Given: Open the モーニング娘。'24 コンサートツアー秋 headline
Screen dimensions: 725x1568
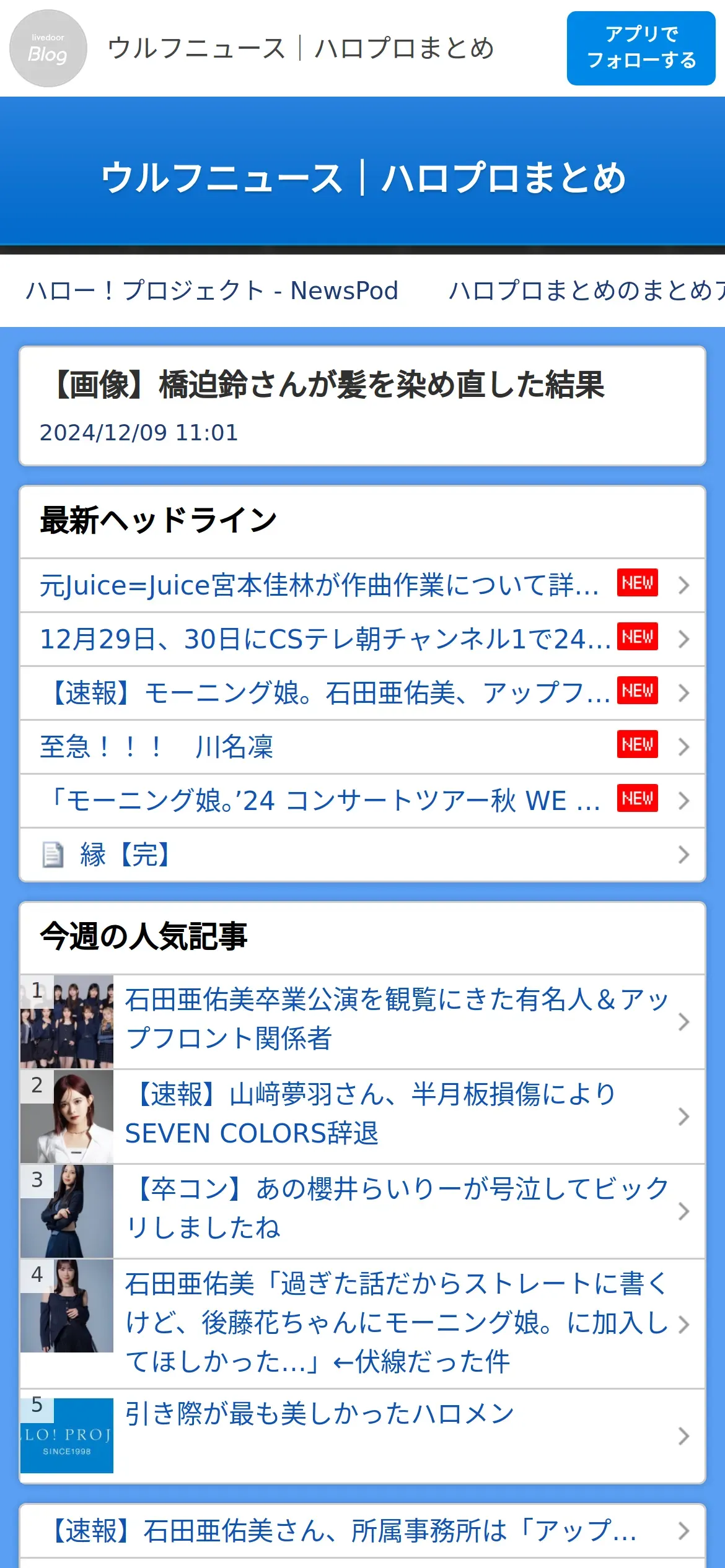Looking at the screenshot, I should [x=322, y=801].
